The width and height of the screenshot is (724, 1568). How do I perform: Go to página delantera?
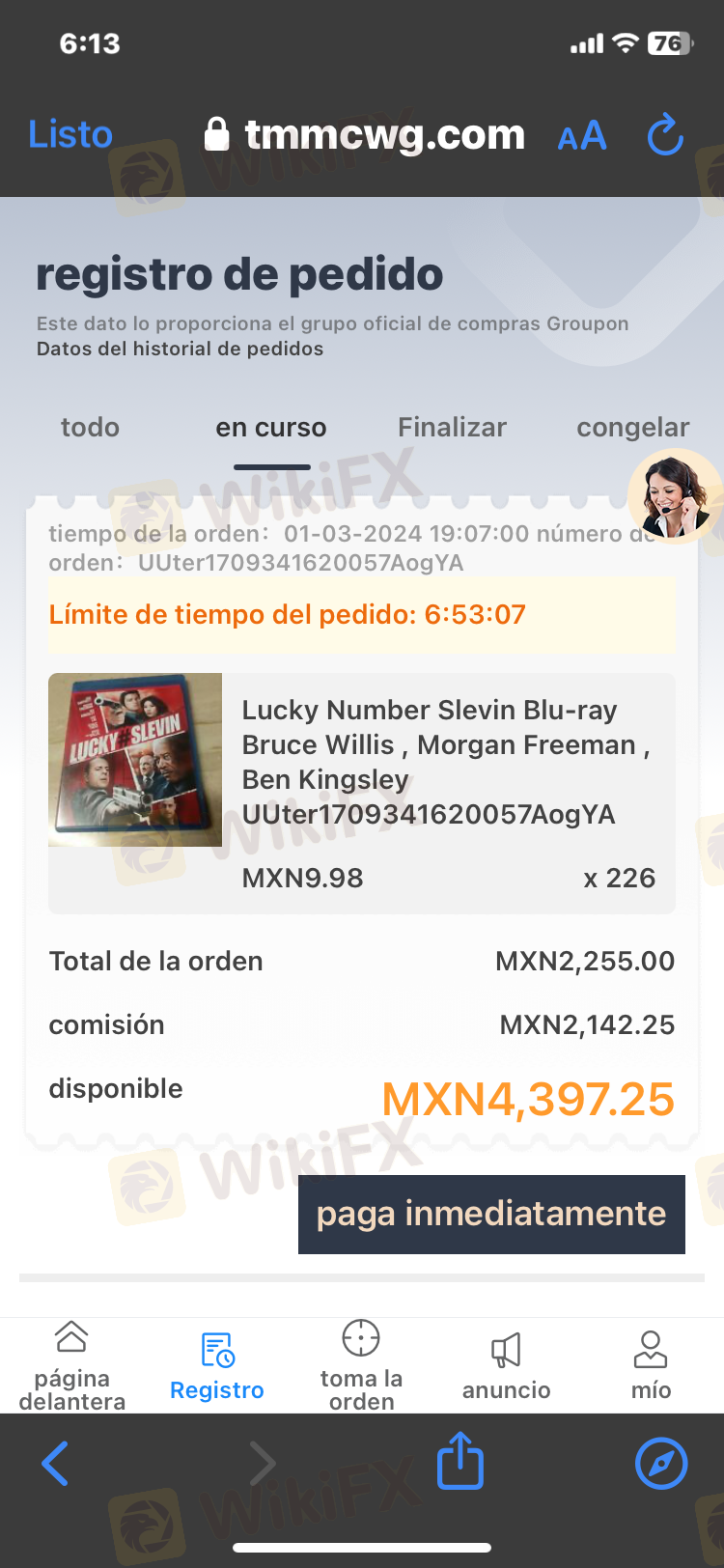(x=72, y=1365)
